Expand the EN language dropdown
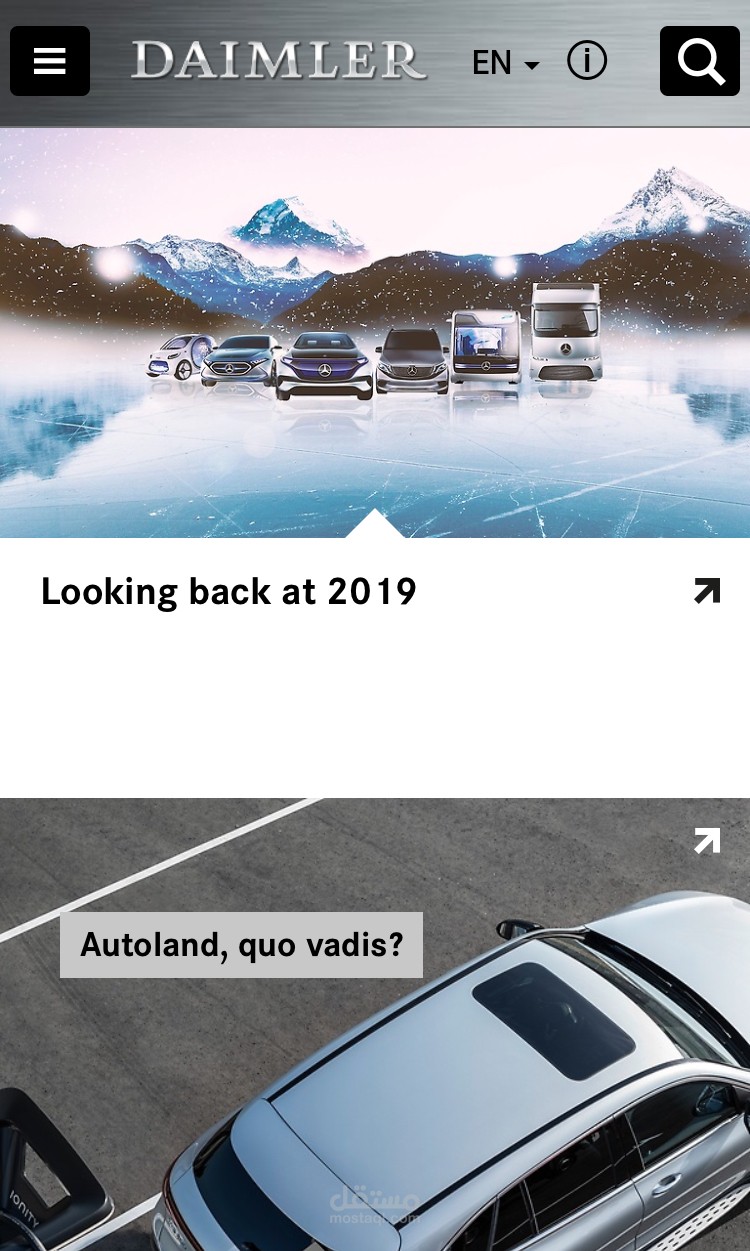750x1251 pixels. [506, 63]
